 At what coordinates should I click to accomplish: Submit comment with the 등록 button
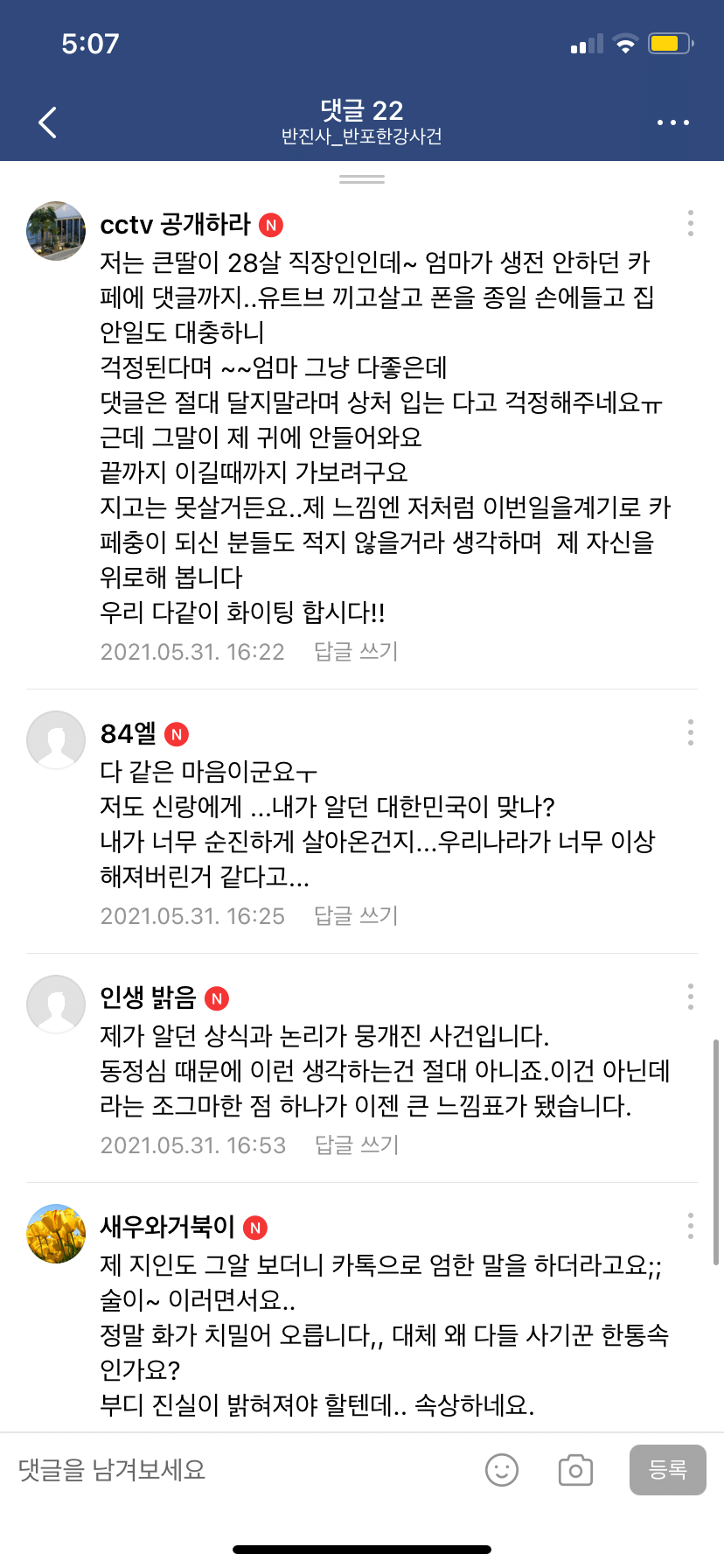pyautogui.click(x=668, y=1470)
